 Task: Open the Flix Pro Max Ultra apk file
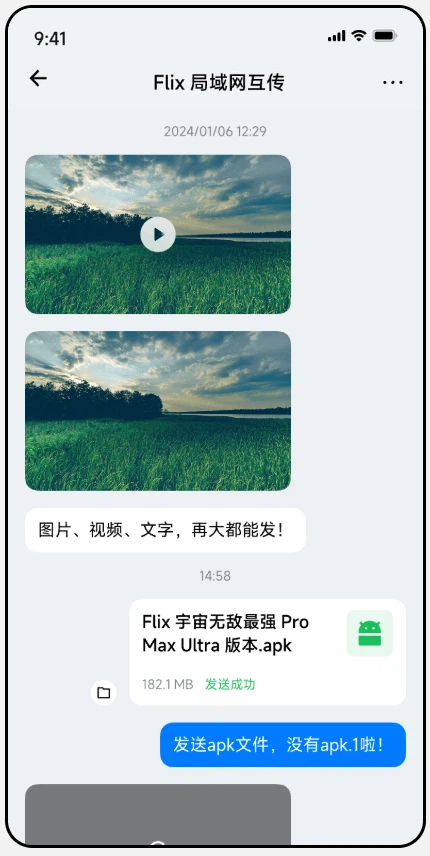click(267, 652)
